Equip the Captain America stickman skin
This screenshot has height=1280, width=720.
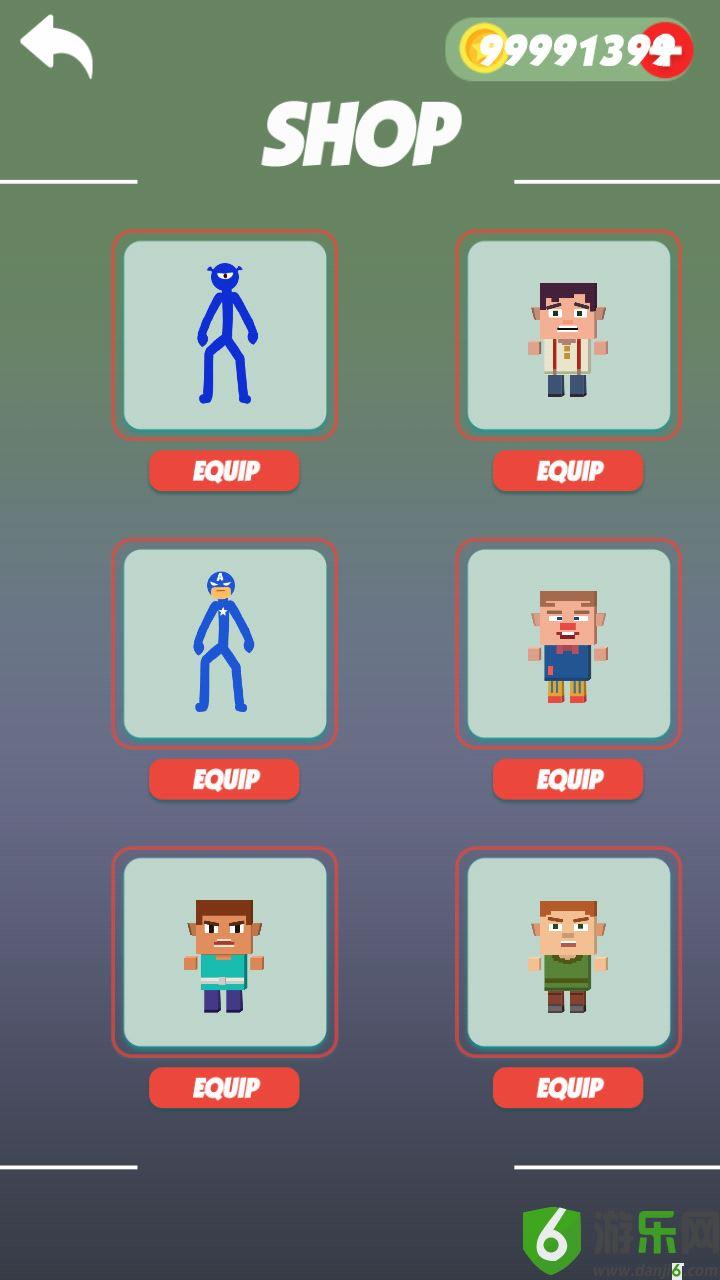point(224,779)
